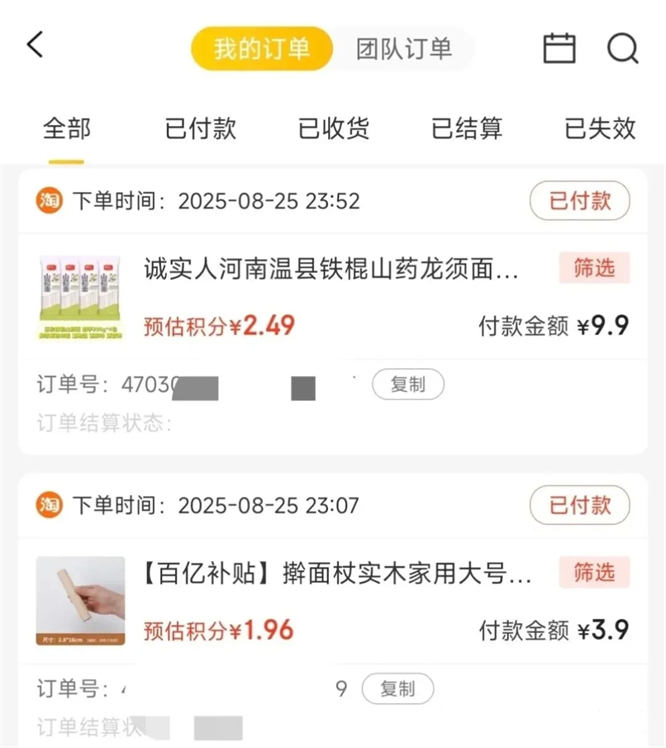Open the calendar date picker
This screenshot has width=666, height=748.
559,48
